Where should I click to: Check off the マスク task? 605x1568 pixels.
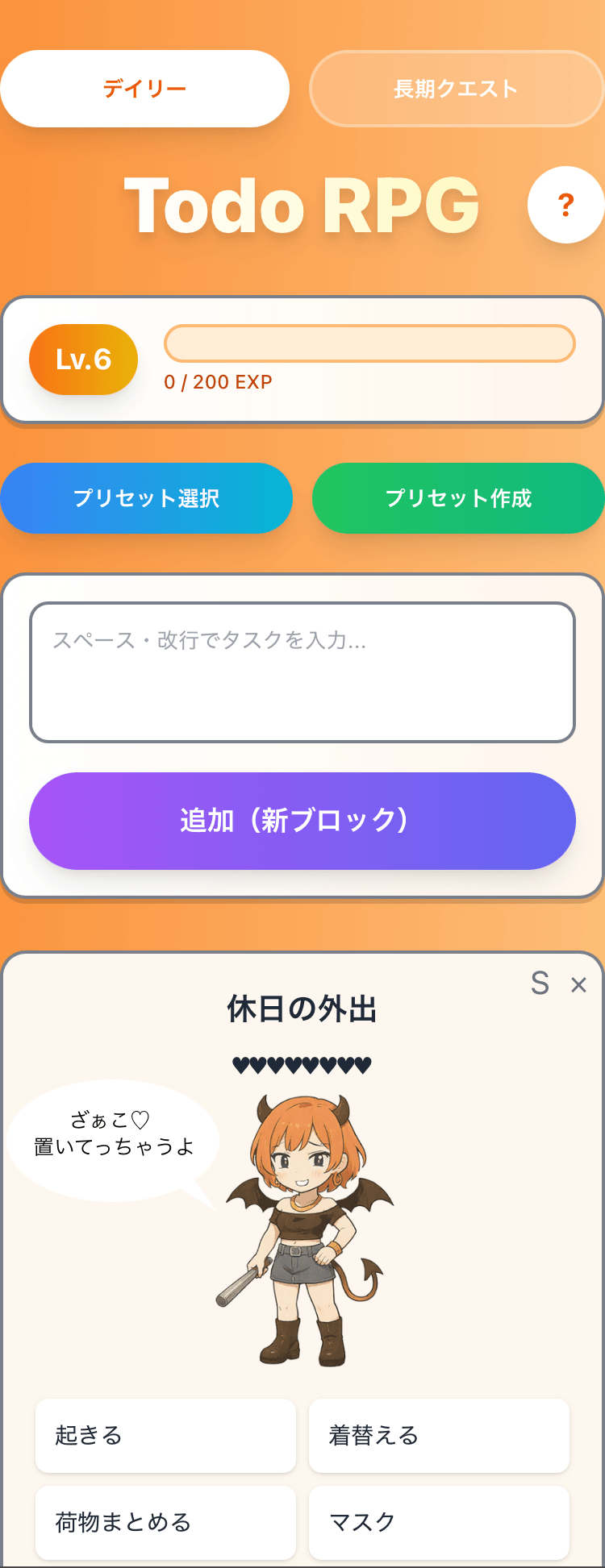coord(439,1522)
